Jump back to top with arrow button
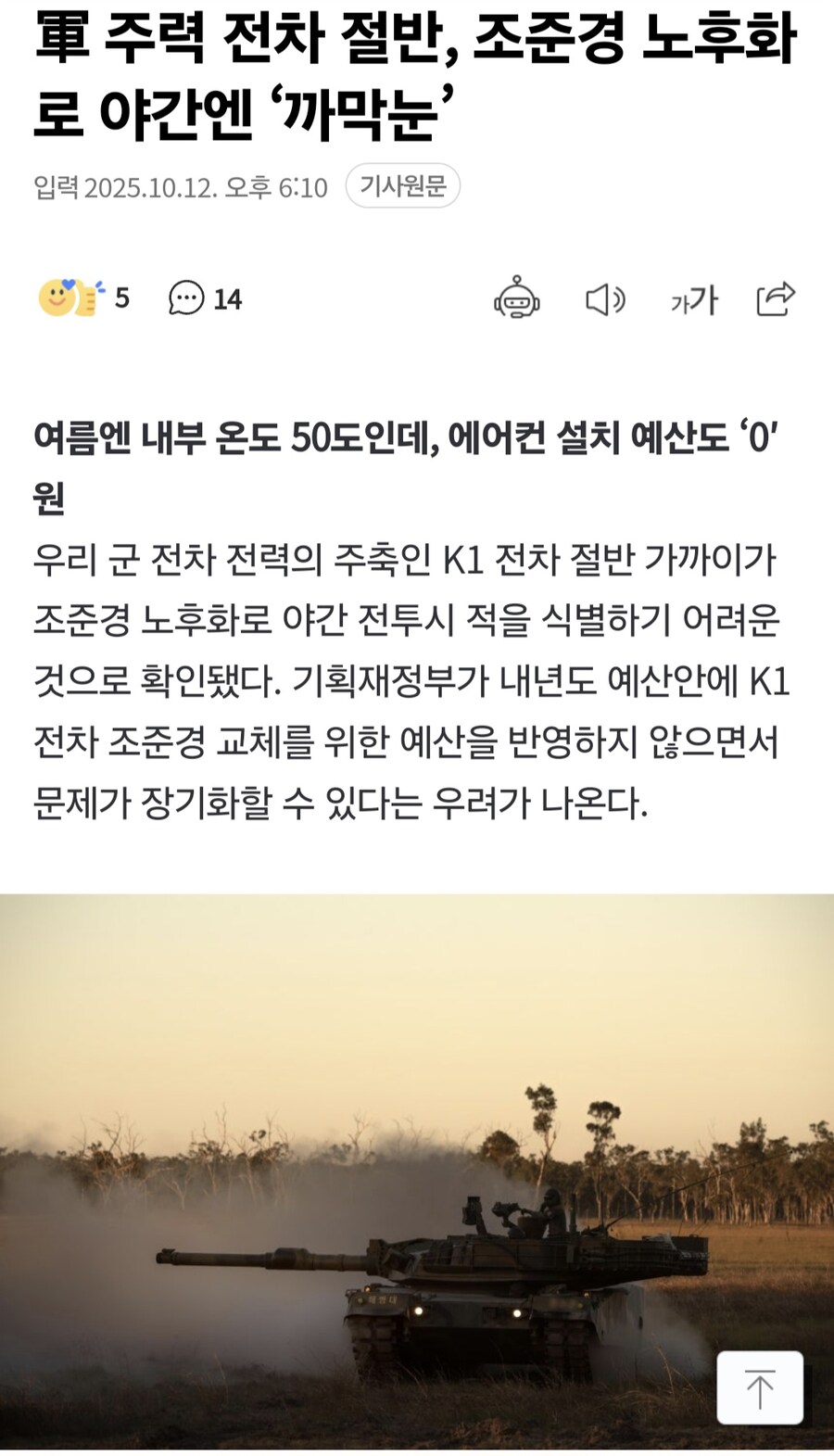The height and width of the screenshot is (1456, 834). (x=759, y=1387)
